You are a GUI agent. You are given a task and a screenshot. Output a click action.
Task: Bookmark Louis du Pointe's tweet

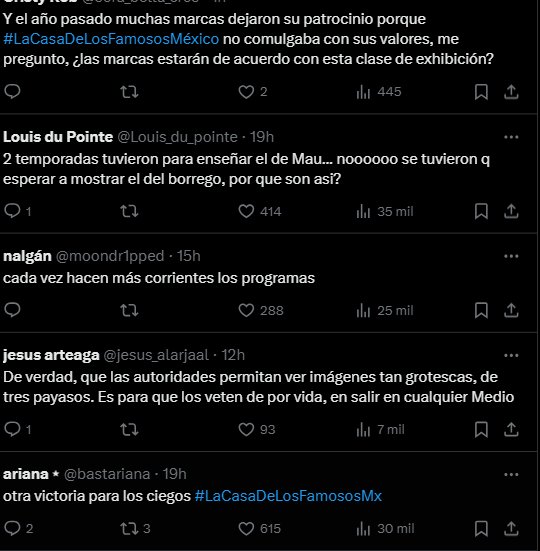point(481,212)
